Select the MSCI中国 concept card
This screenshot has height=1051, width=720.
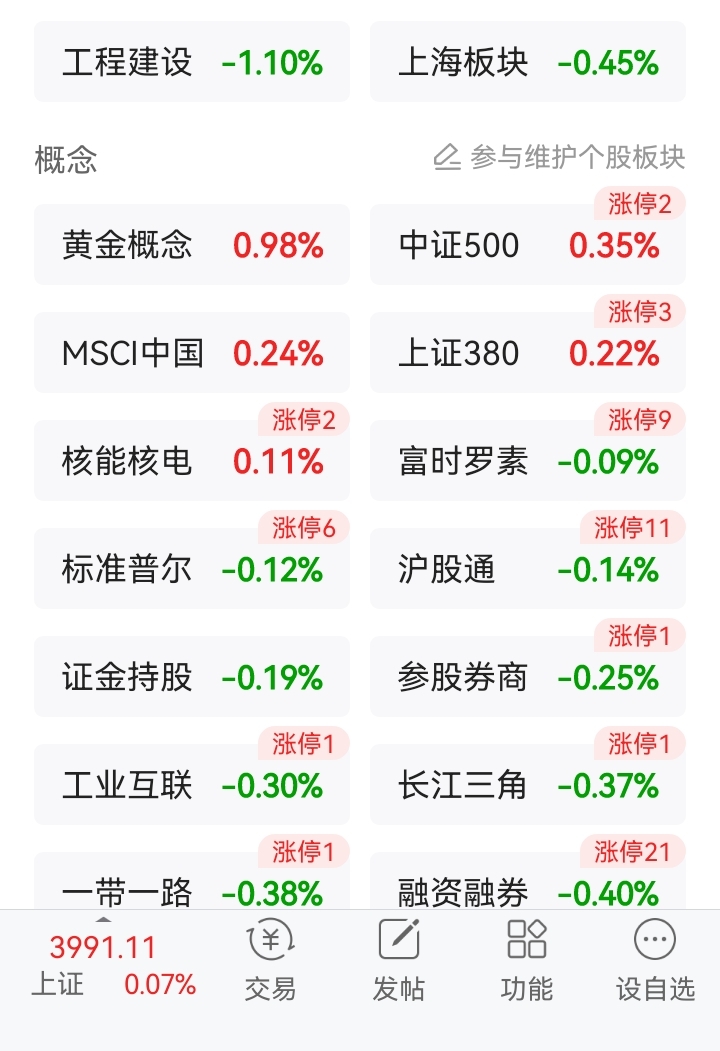pos(192,353)
